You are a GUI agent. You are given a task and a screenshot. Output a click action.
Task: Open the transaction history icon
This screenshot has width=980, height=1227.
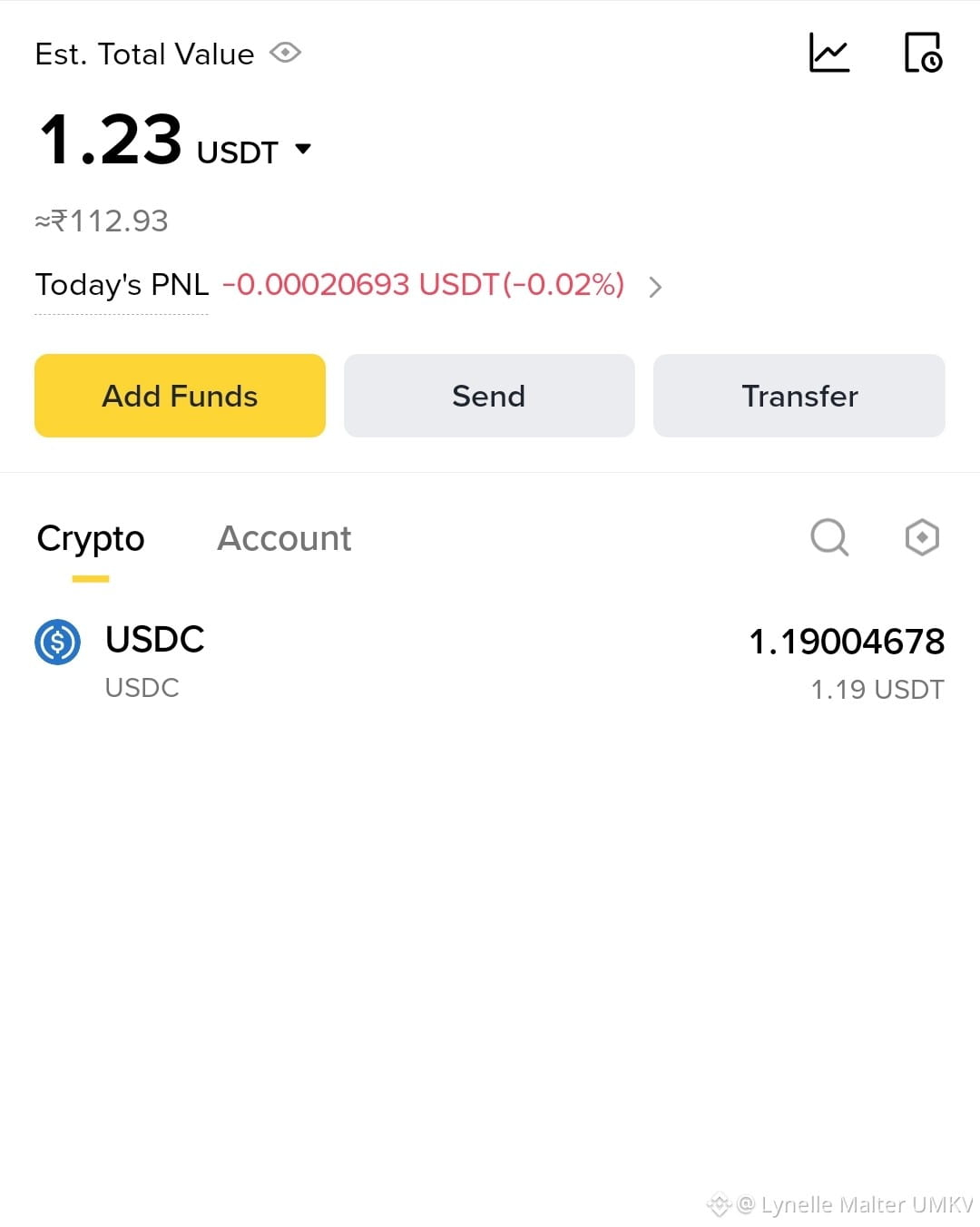(923, 53)
